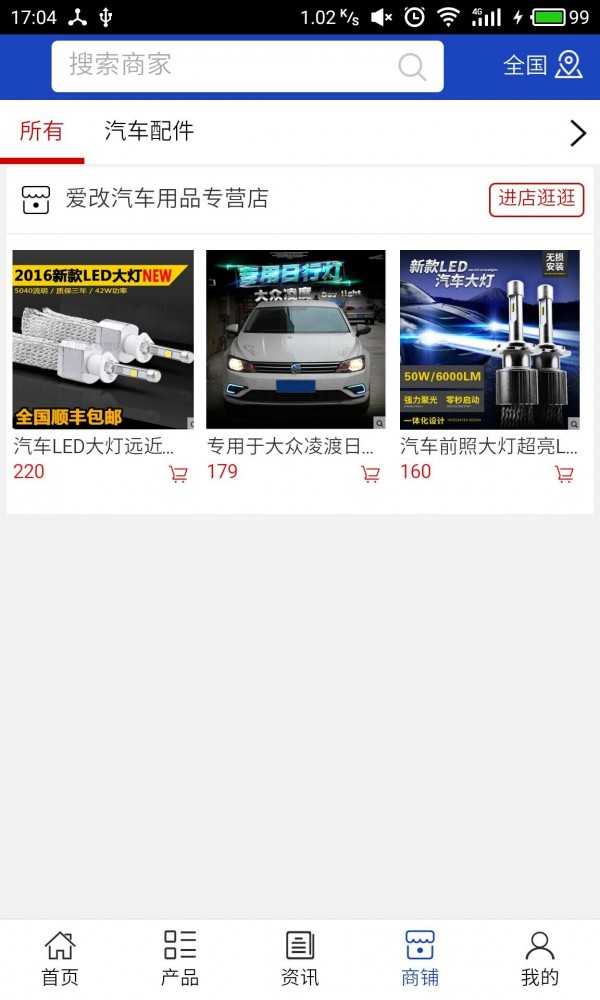
Task: Open the 汽车LED大灯远近 product priced 220
Action: click(103, 340)
